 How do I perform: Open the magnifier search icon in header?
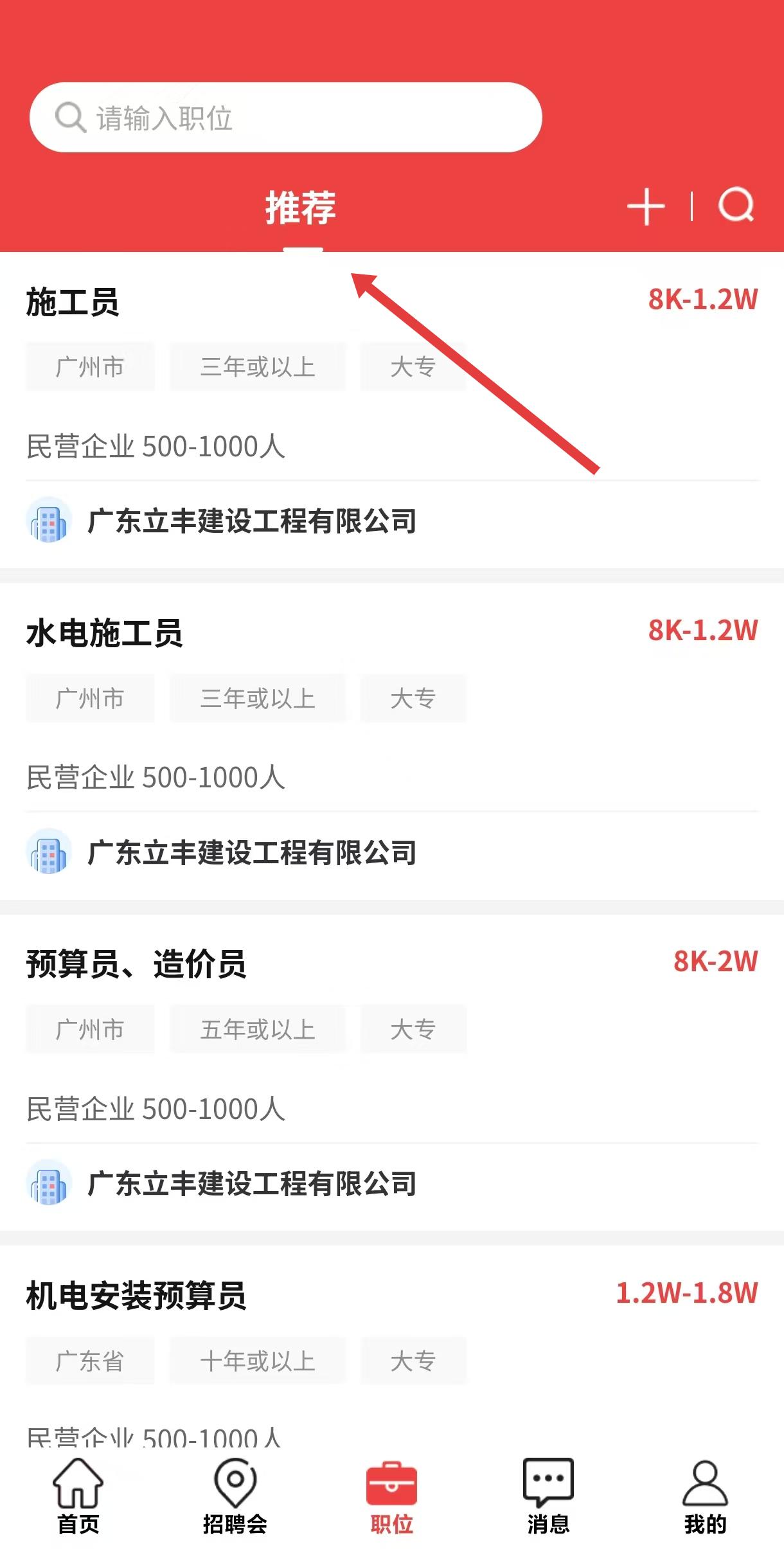(x=736, y=206)
